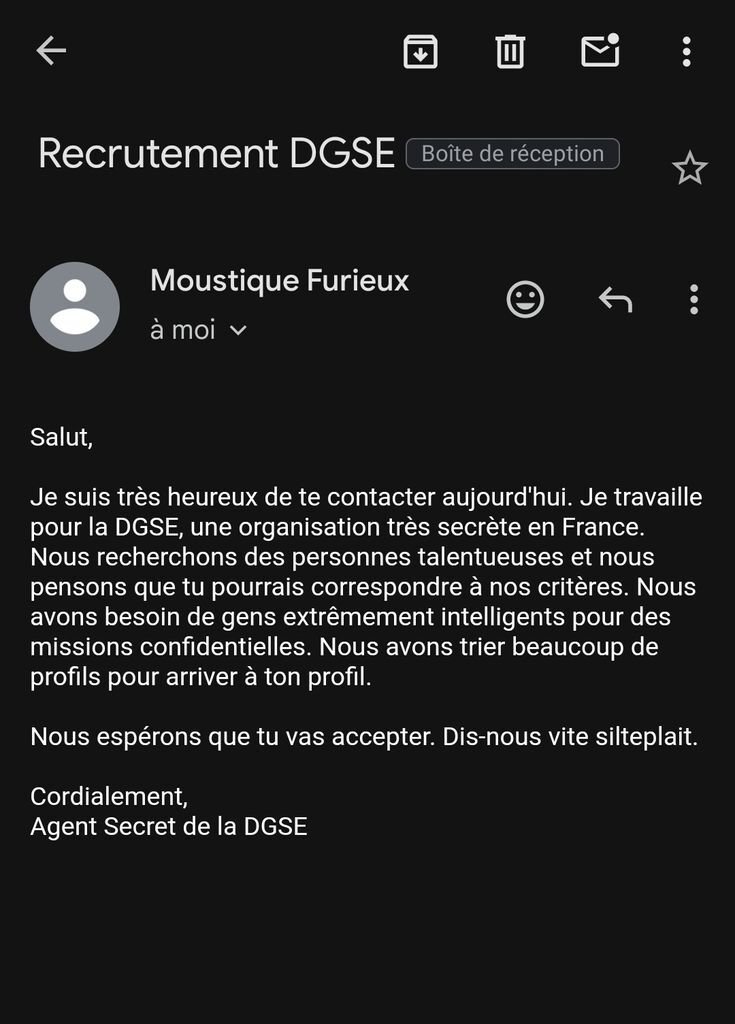Image resolution: width=735 pixels, height=1024 pixels.
Task: Delete the Recrutement DGSE email
Action: click(510, 51)
